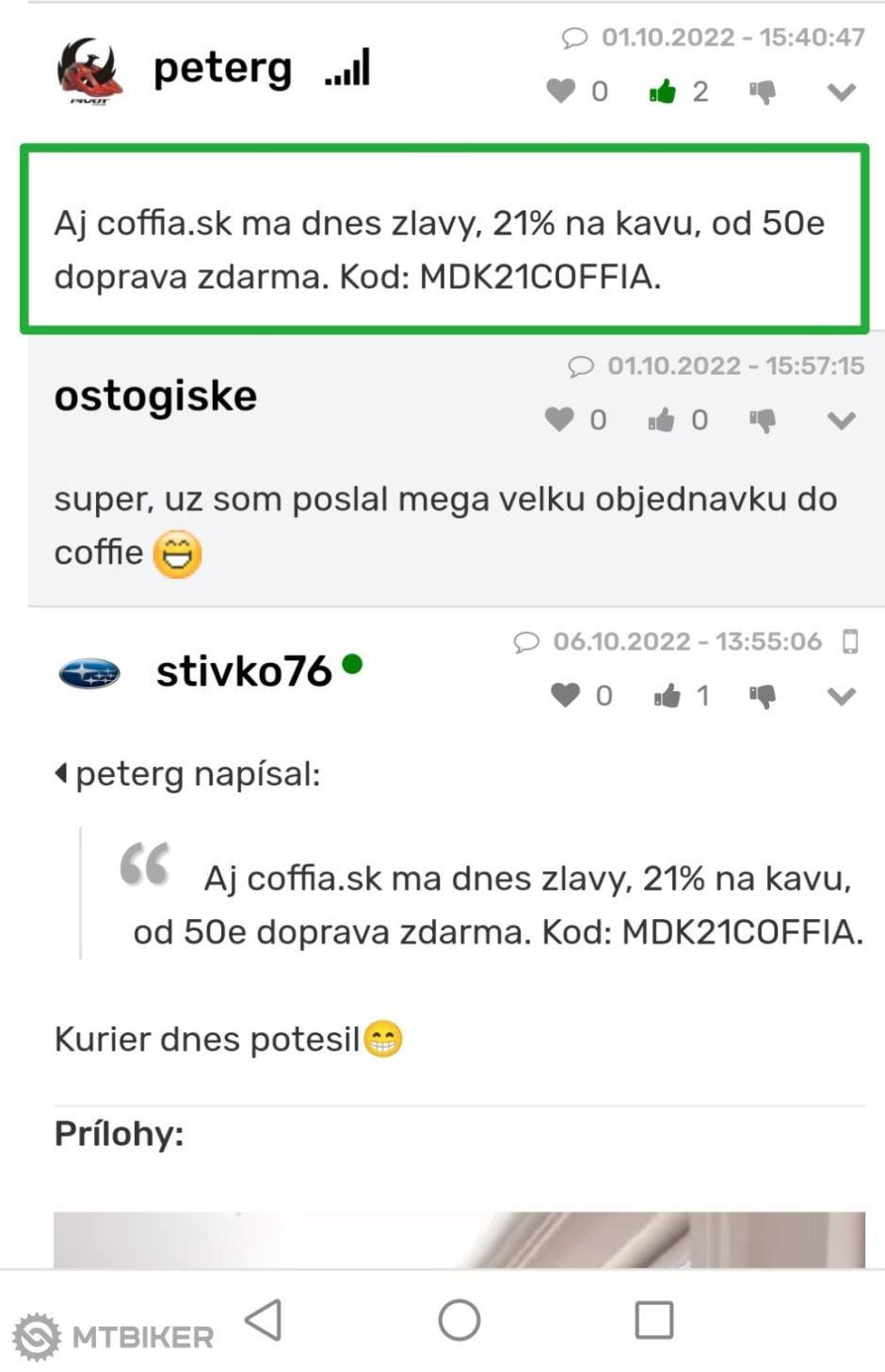Expand options chevron on ostogiske's reply
Image resolution: width=885 pixels, height=1372 pixels.
(841, 419)
